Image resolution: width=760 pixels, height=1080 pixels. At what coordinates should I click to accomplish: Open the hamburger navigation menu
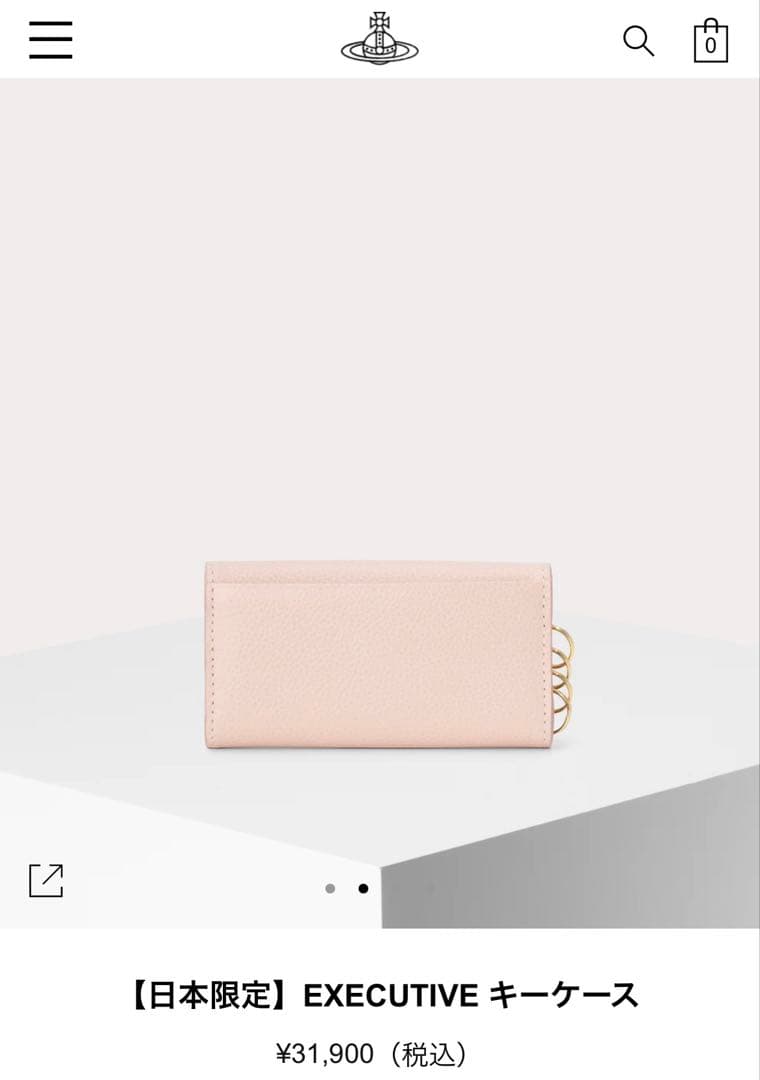click(x=50, y=39)
